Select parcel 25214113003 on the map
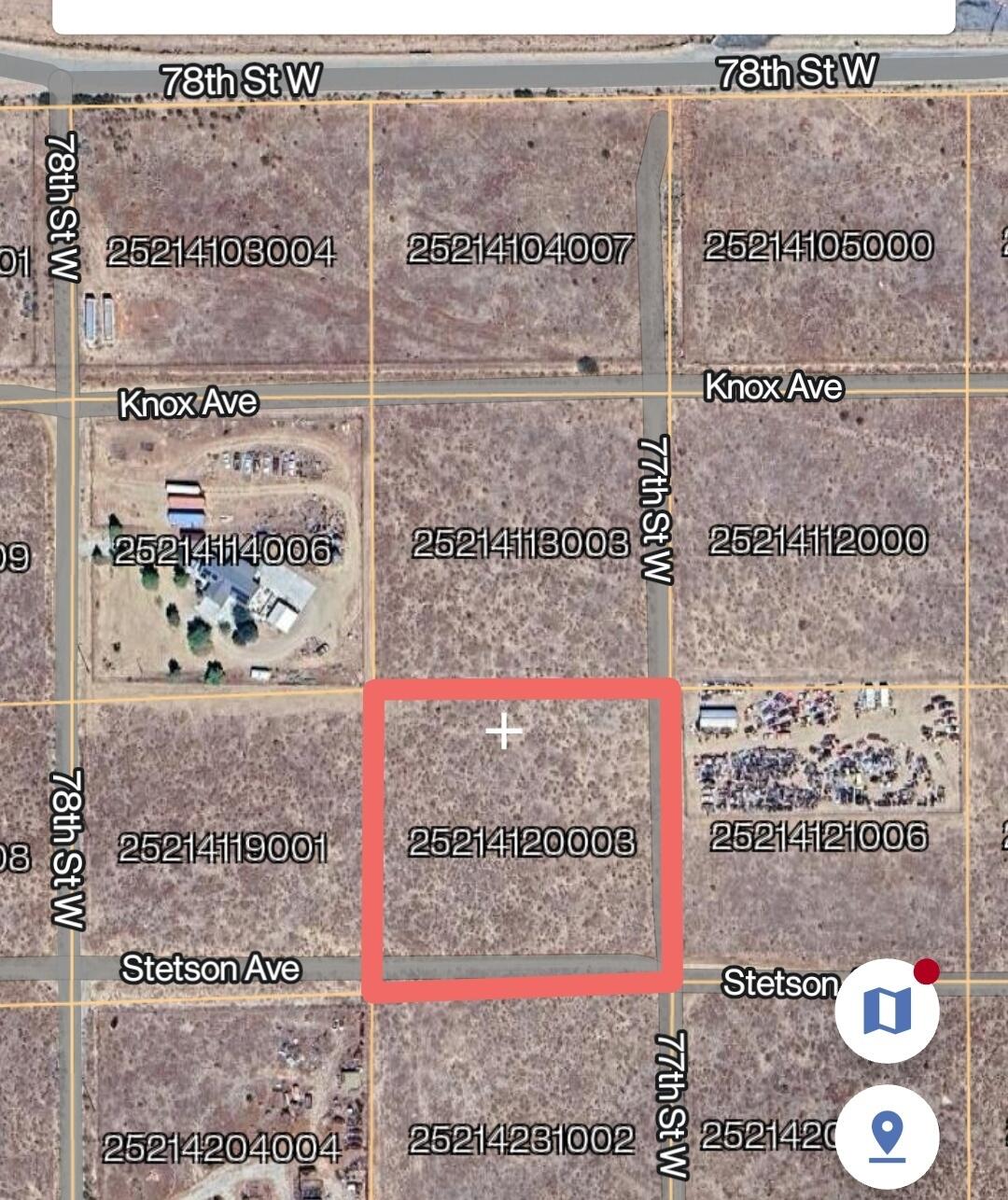The width and height of the screenshot is (1008, 1200). pos(520,544)
